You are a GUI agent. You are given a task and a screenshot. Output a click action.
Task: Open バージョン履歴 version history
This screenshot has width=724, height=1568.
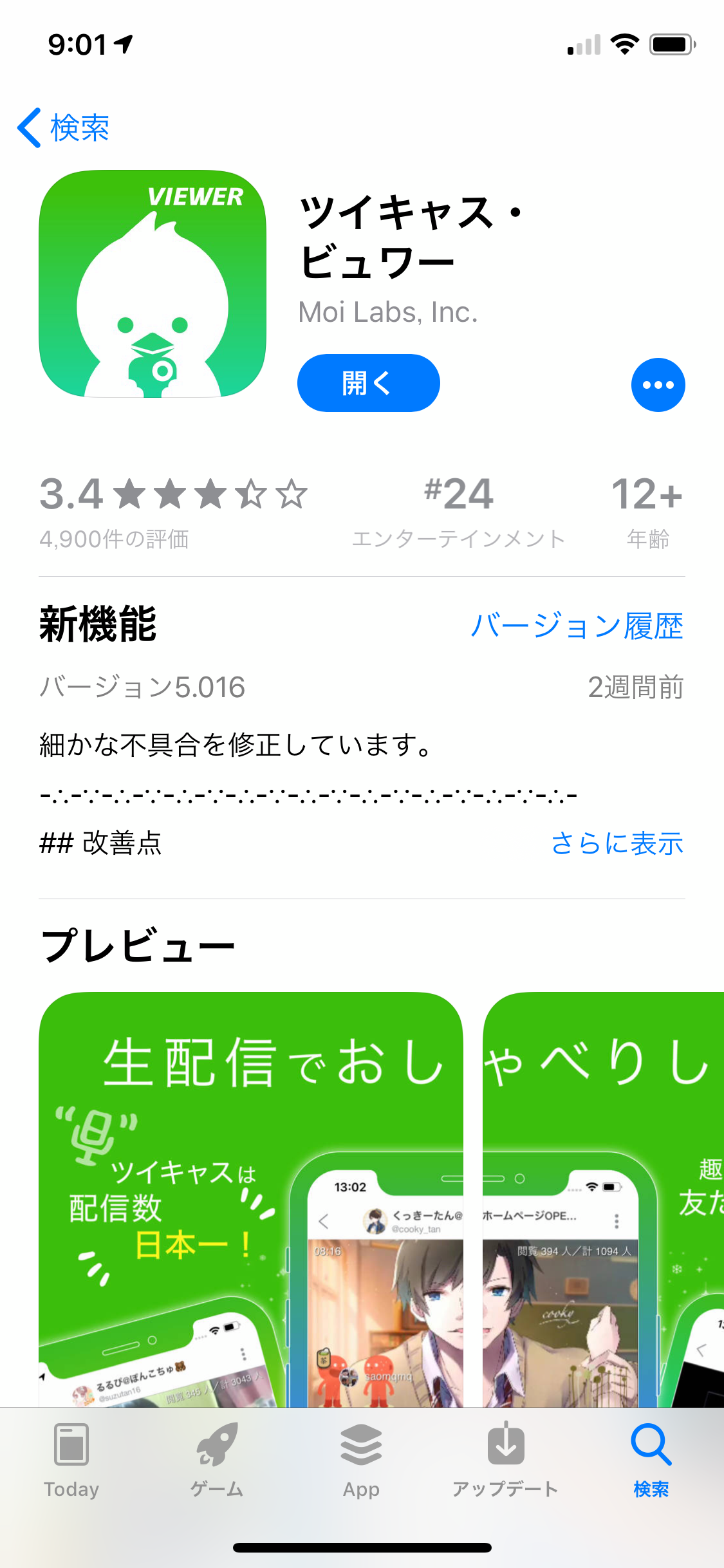pos(577,626)
